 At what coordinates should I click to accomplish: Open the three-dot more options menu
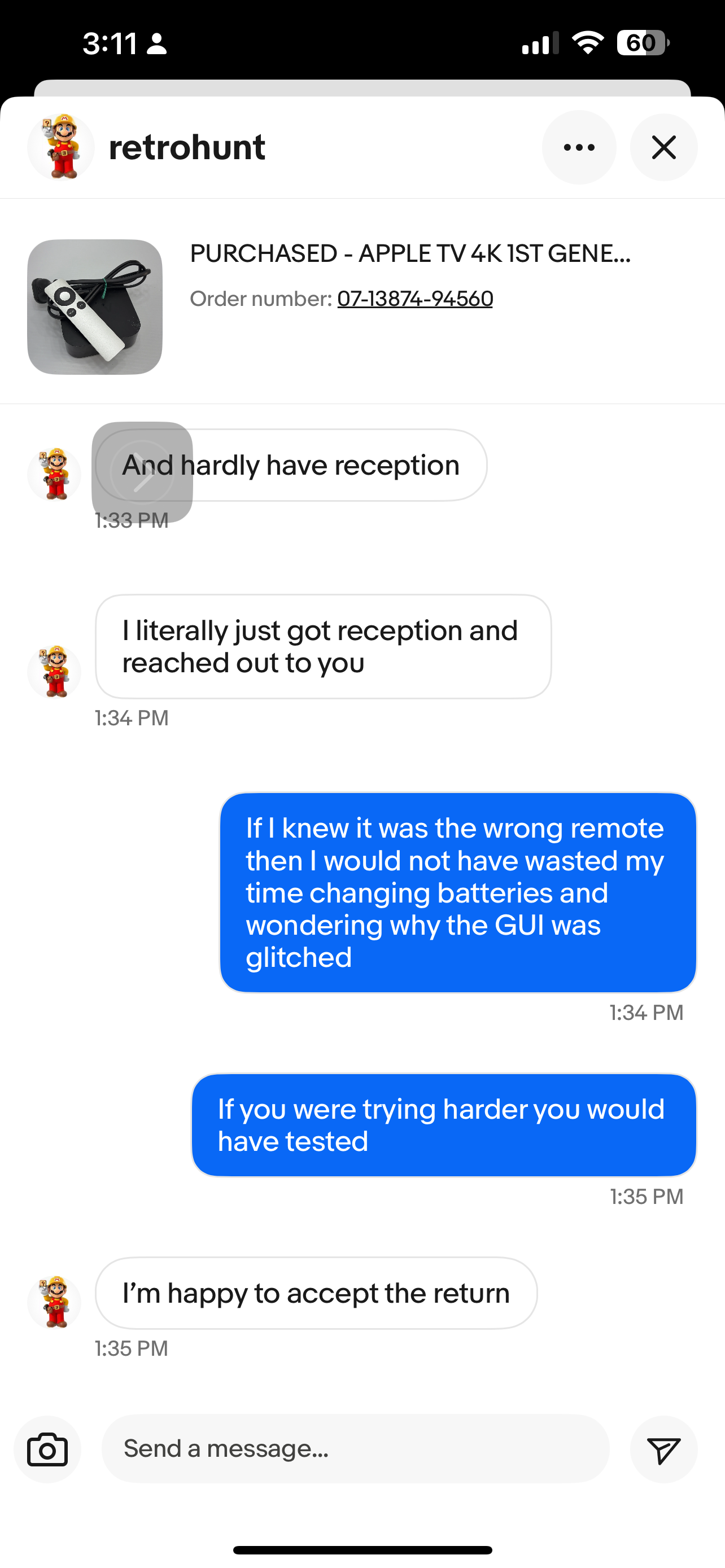click(x=578, y=147)
